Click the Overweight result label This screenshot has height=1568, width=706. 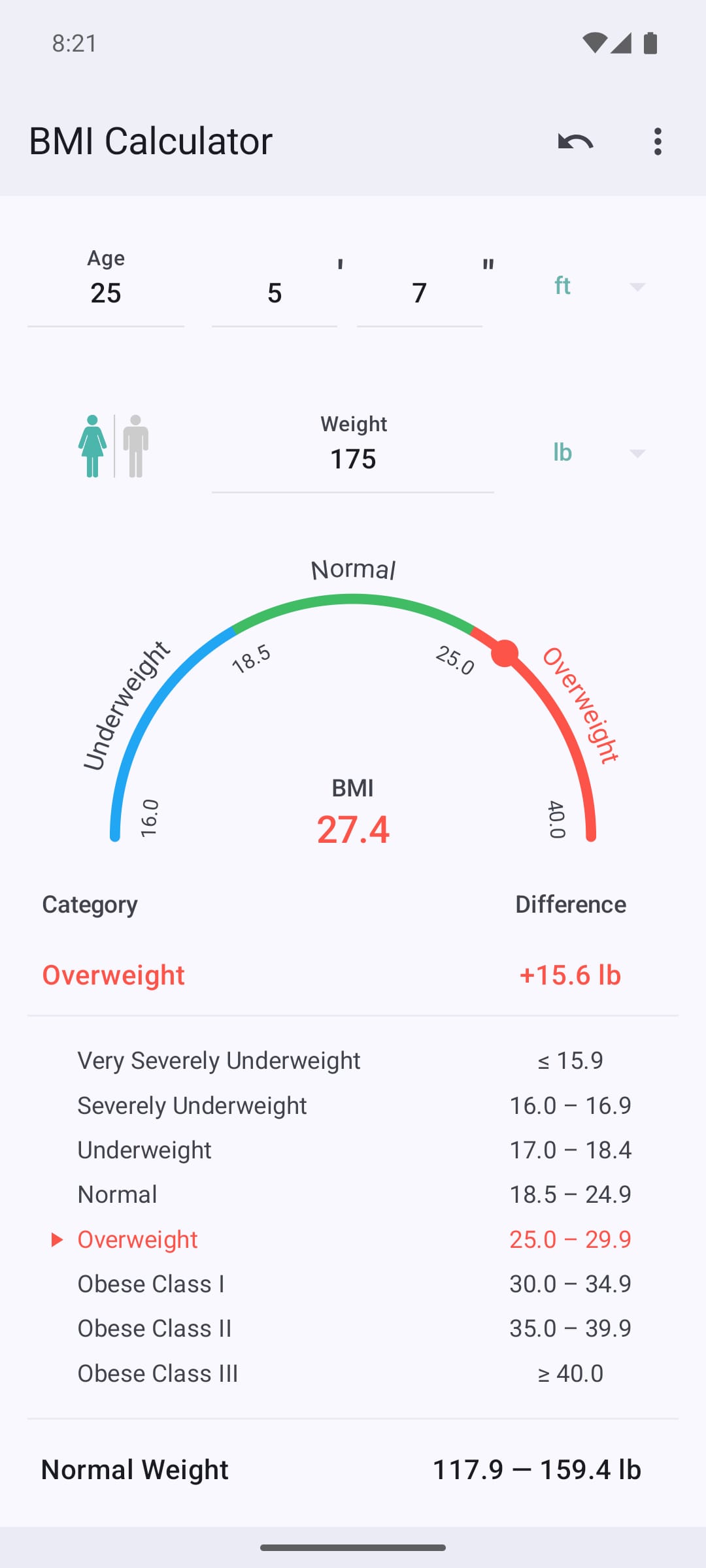112,974
